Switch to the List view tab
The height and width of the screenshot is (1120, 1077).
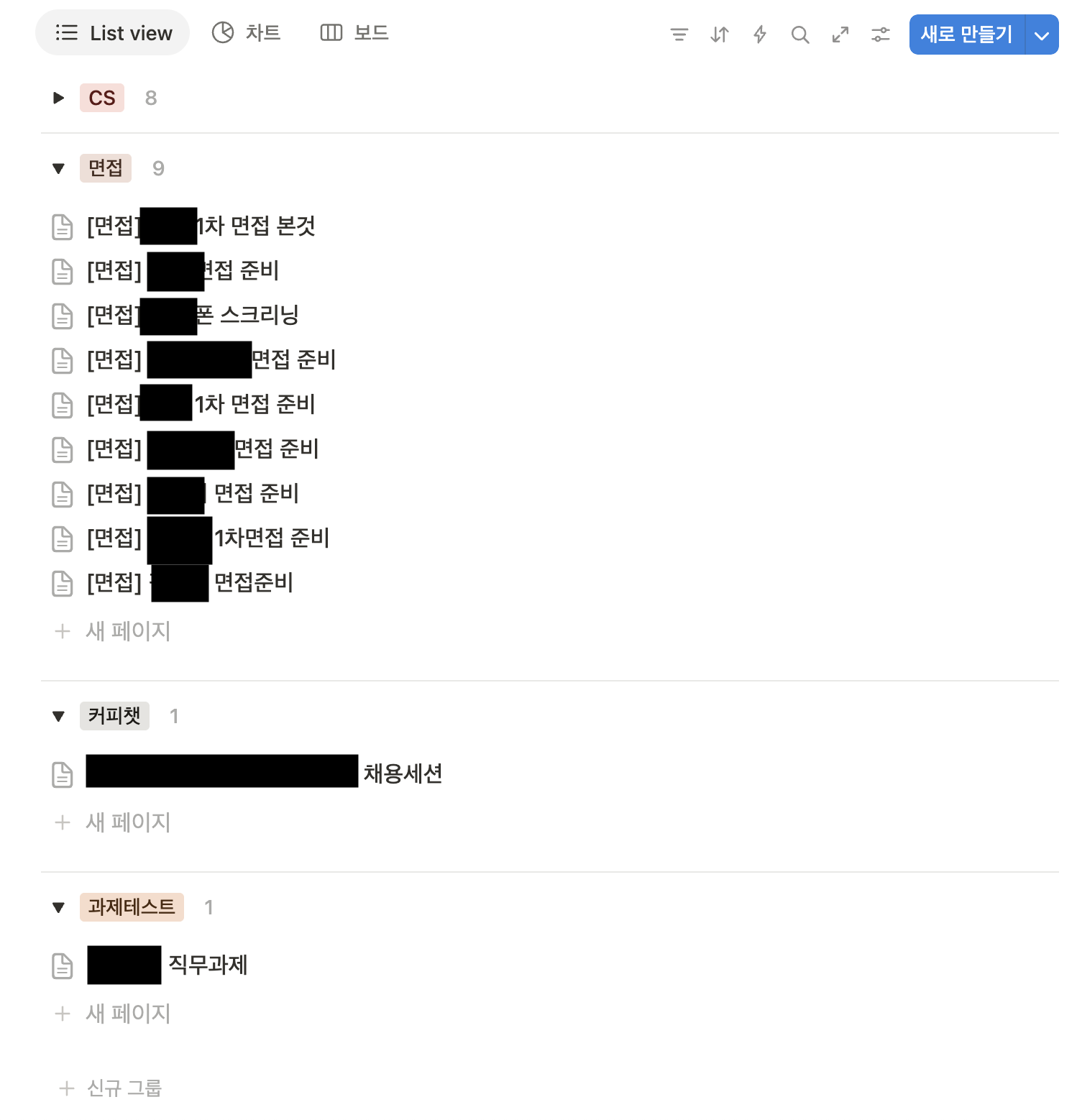pyautogui.click(x=113, y=33)
